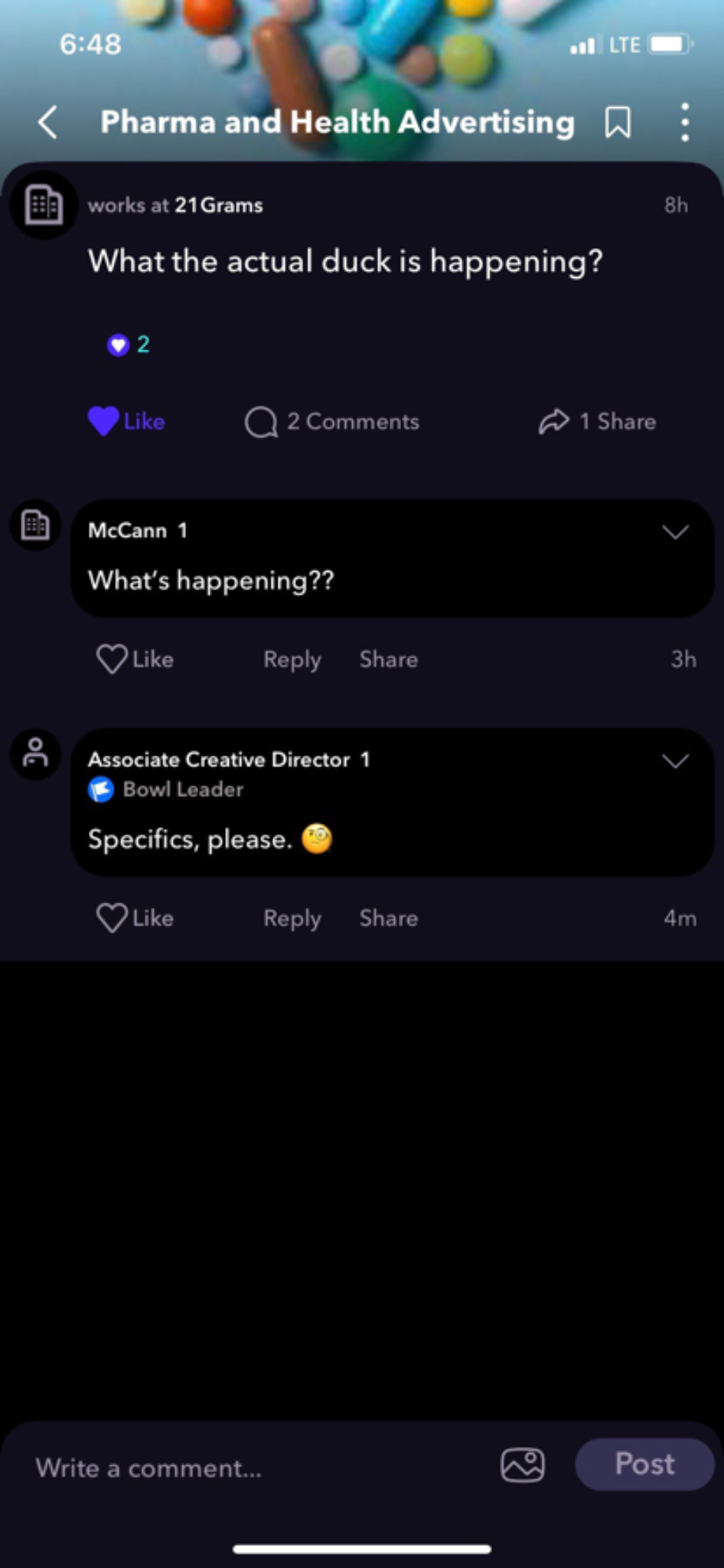Attach an image to the comment

[523, 1465]
